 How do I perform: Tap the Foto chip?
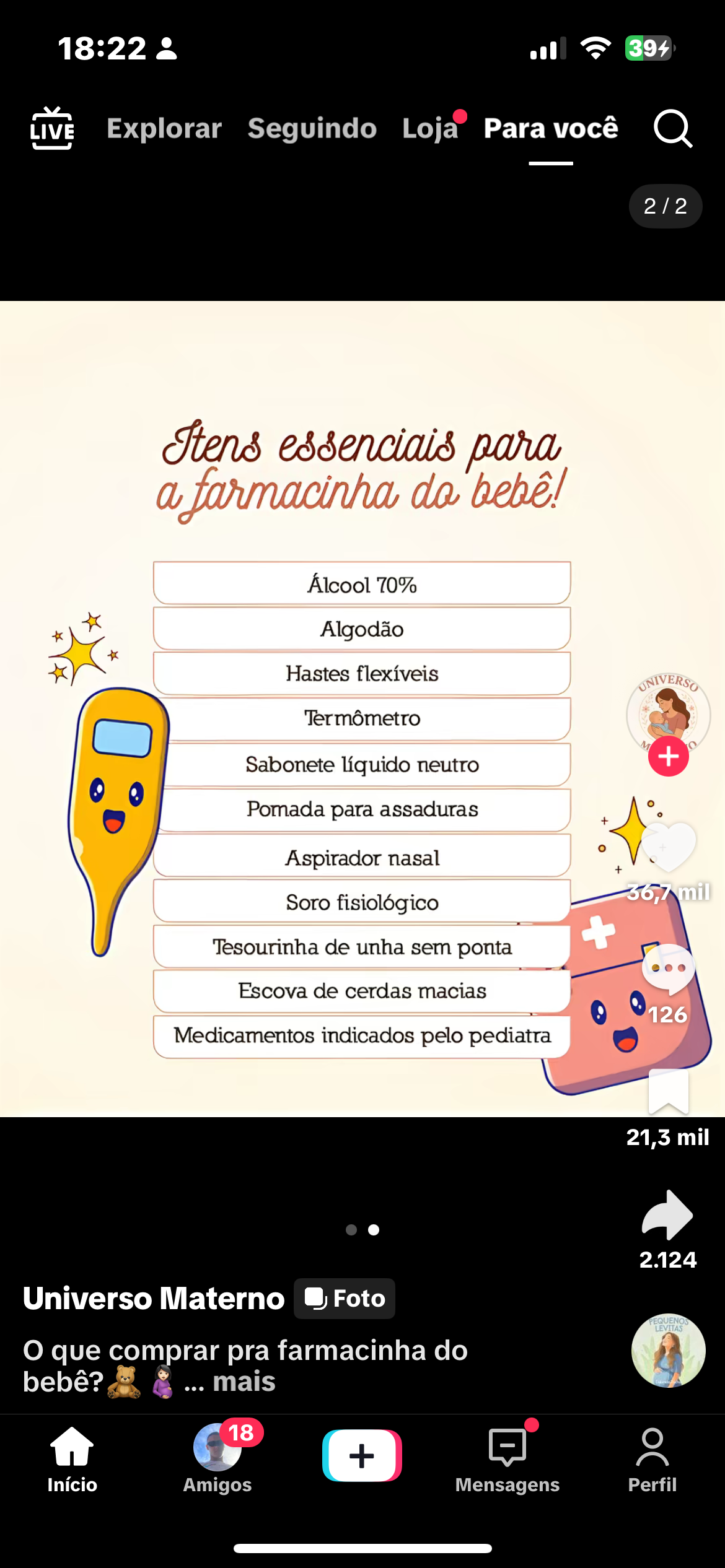pos(345,1298)
